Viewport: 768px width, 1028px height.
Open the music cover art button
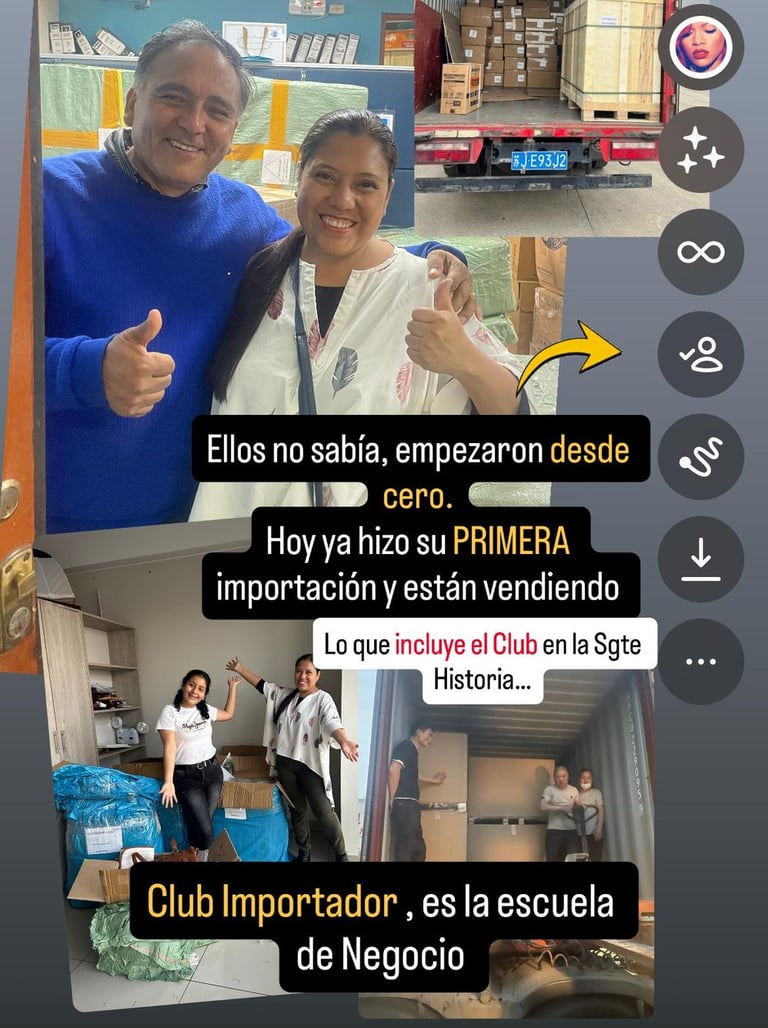(700, 48)
